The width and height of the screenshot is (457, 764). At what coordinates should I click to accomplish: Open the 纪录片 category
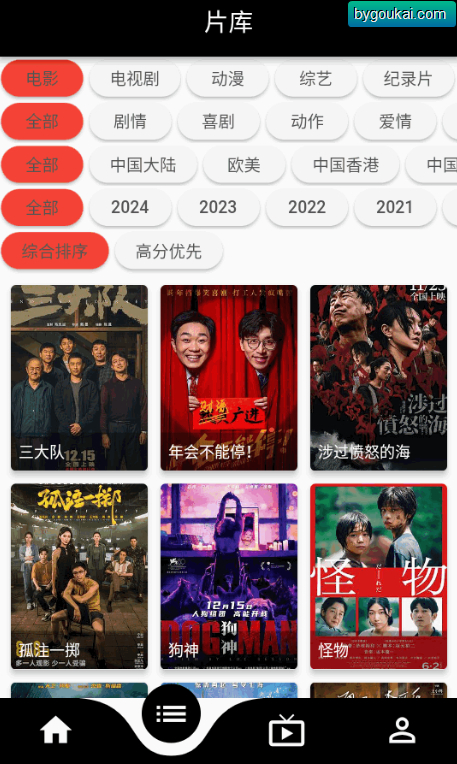click(x=408, y=78)
